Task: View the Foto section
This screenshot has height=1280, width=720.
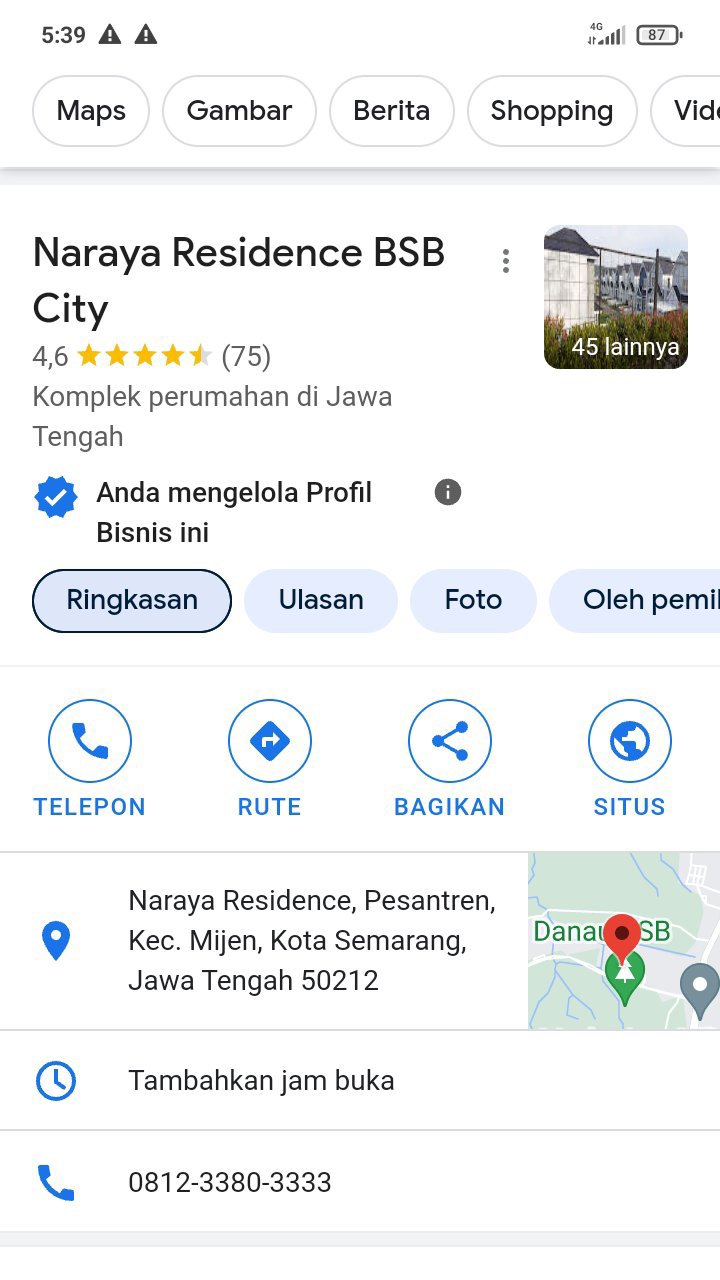Action: click(x=473, y=600)
